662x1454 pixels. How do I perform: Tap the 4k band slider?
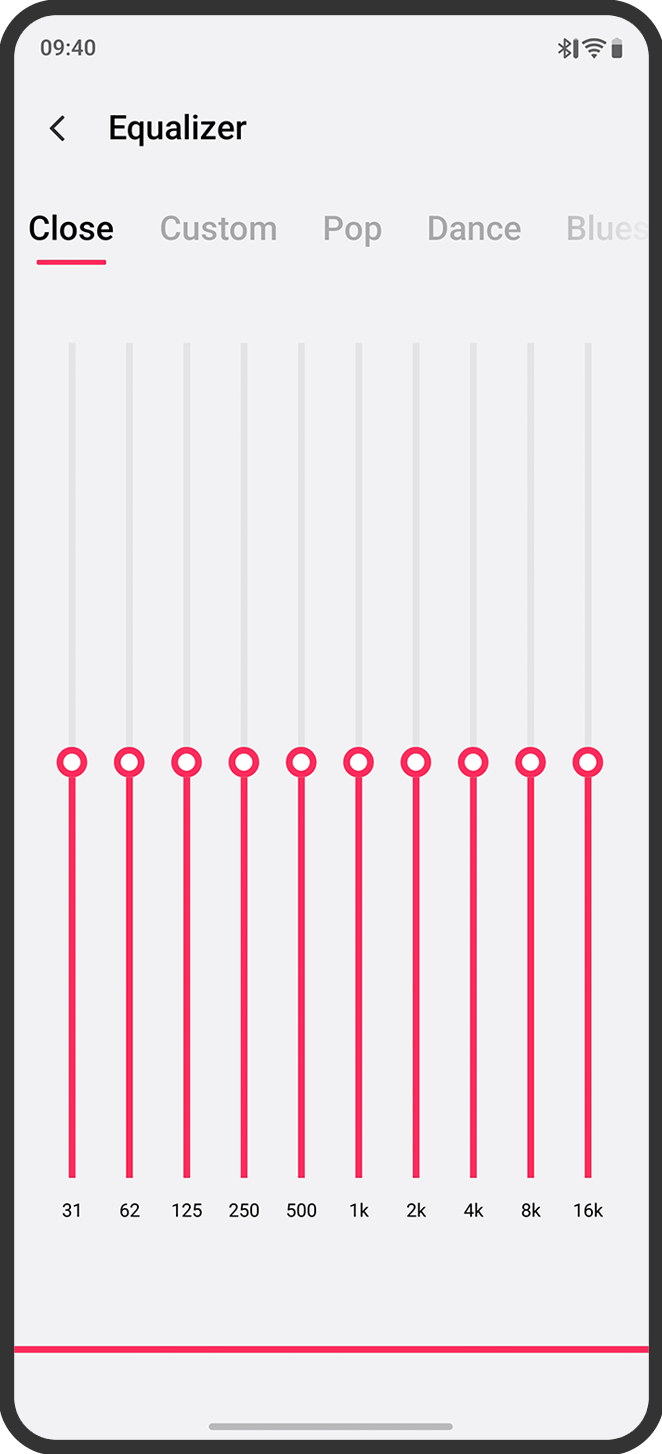coord(473,762)
